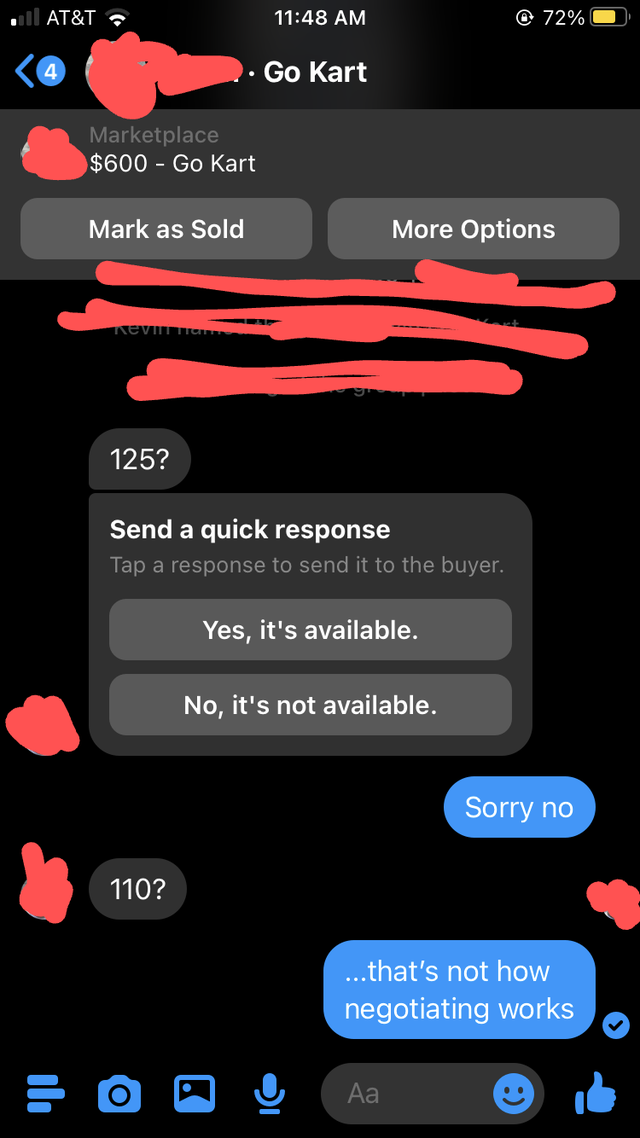Open More Options for the listing

[x=473, y=229]
